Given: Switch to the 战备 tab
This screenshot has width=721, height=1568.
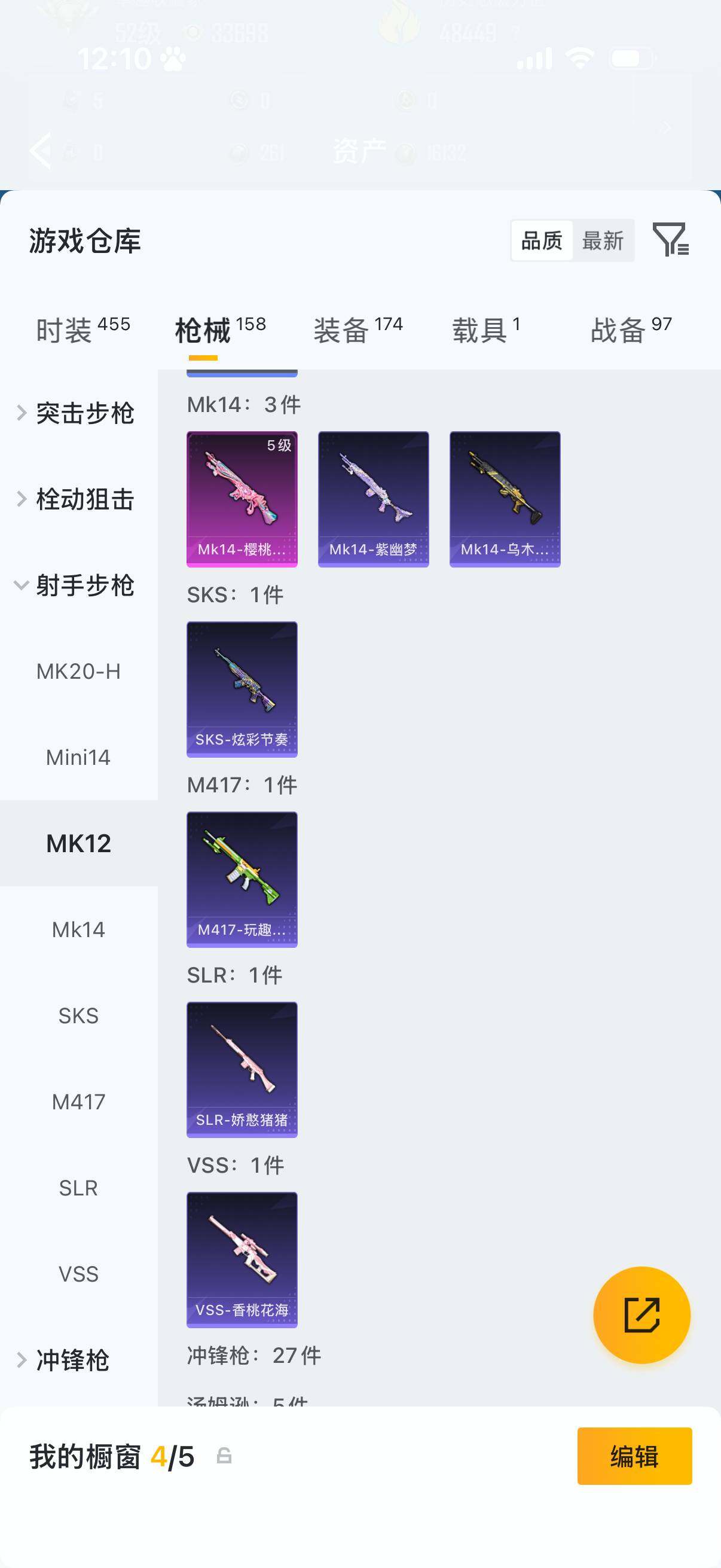Looking at the screenshot, I should pyautogui.click(x=617, y=326).
